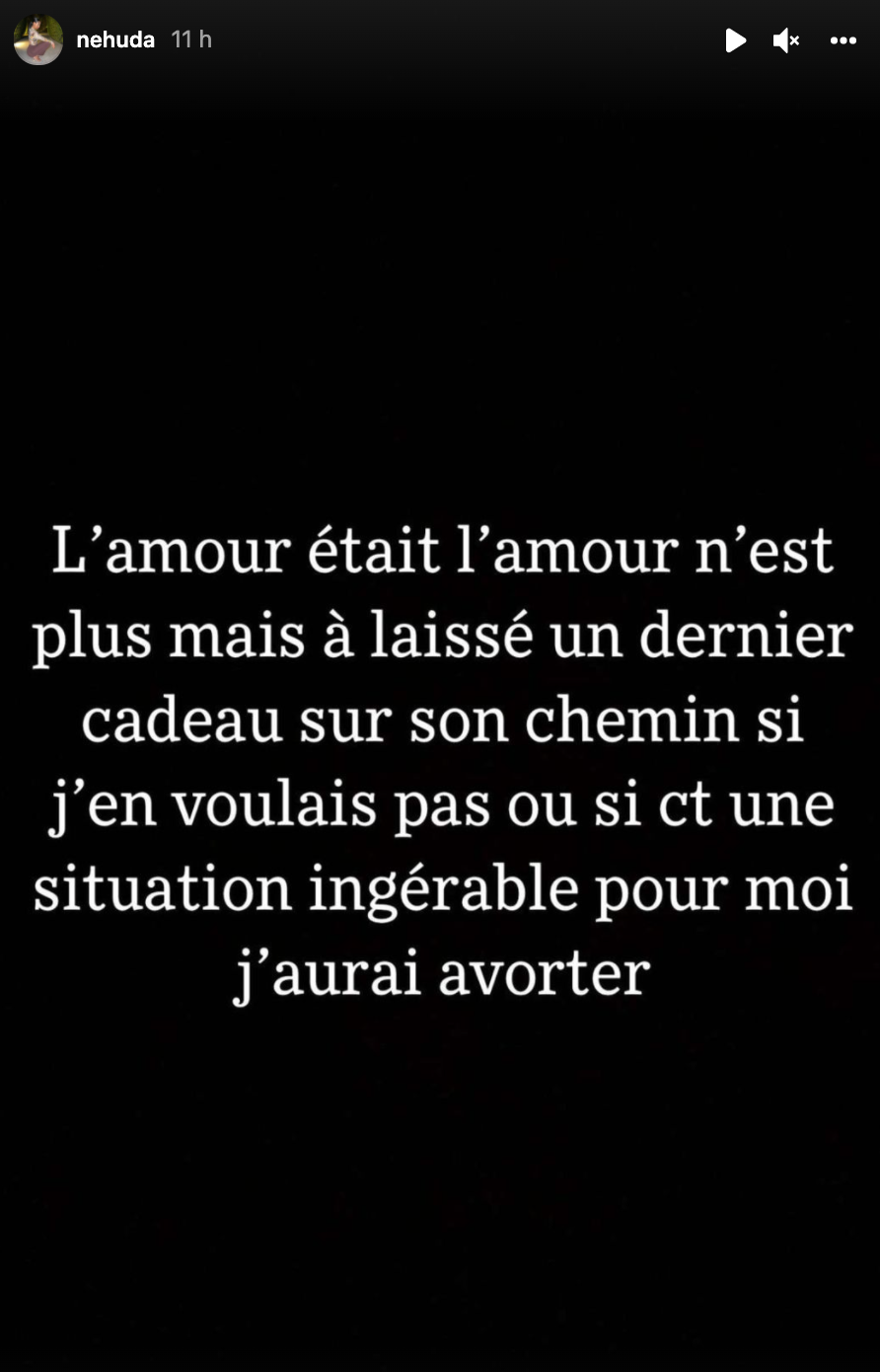Resume story playback with play button
Viewport: 880px width, 1372px height.
pos(735,40)
